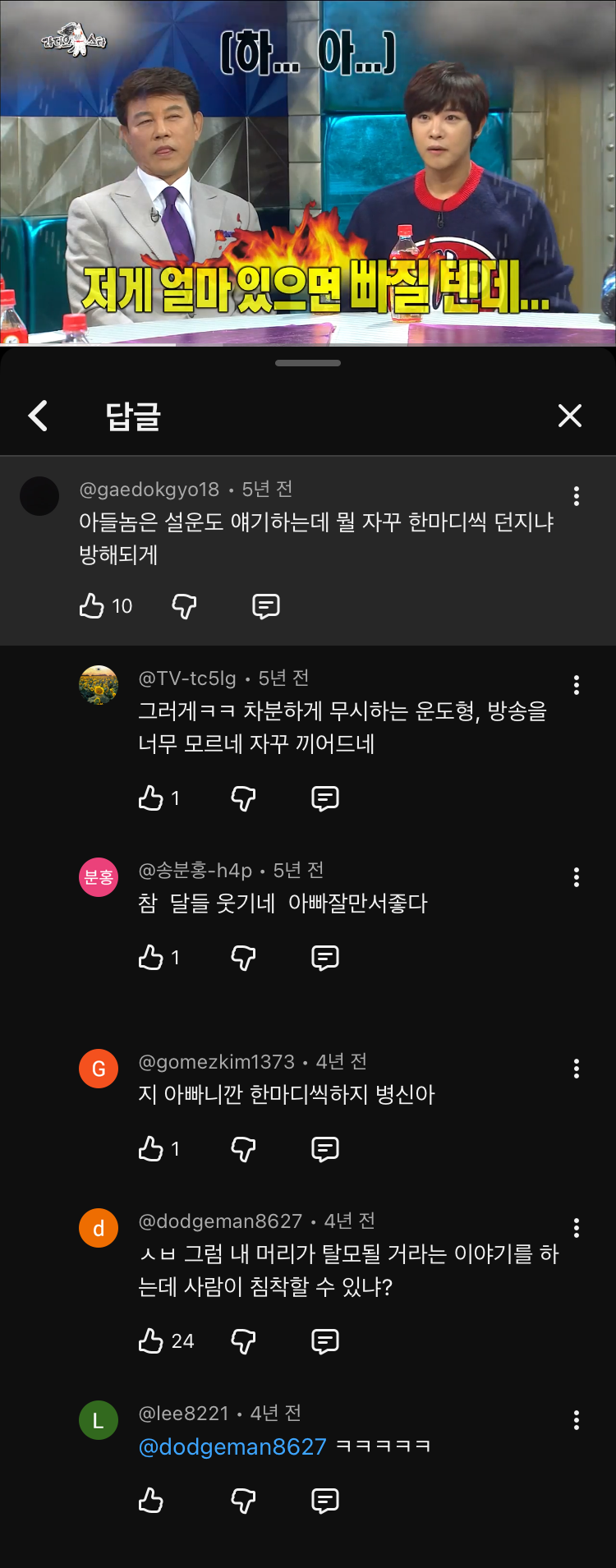Like the reply from @TV-tc5lg
Image resolution: width=616 pixels, height=1568 pixels.
point(151,798)
